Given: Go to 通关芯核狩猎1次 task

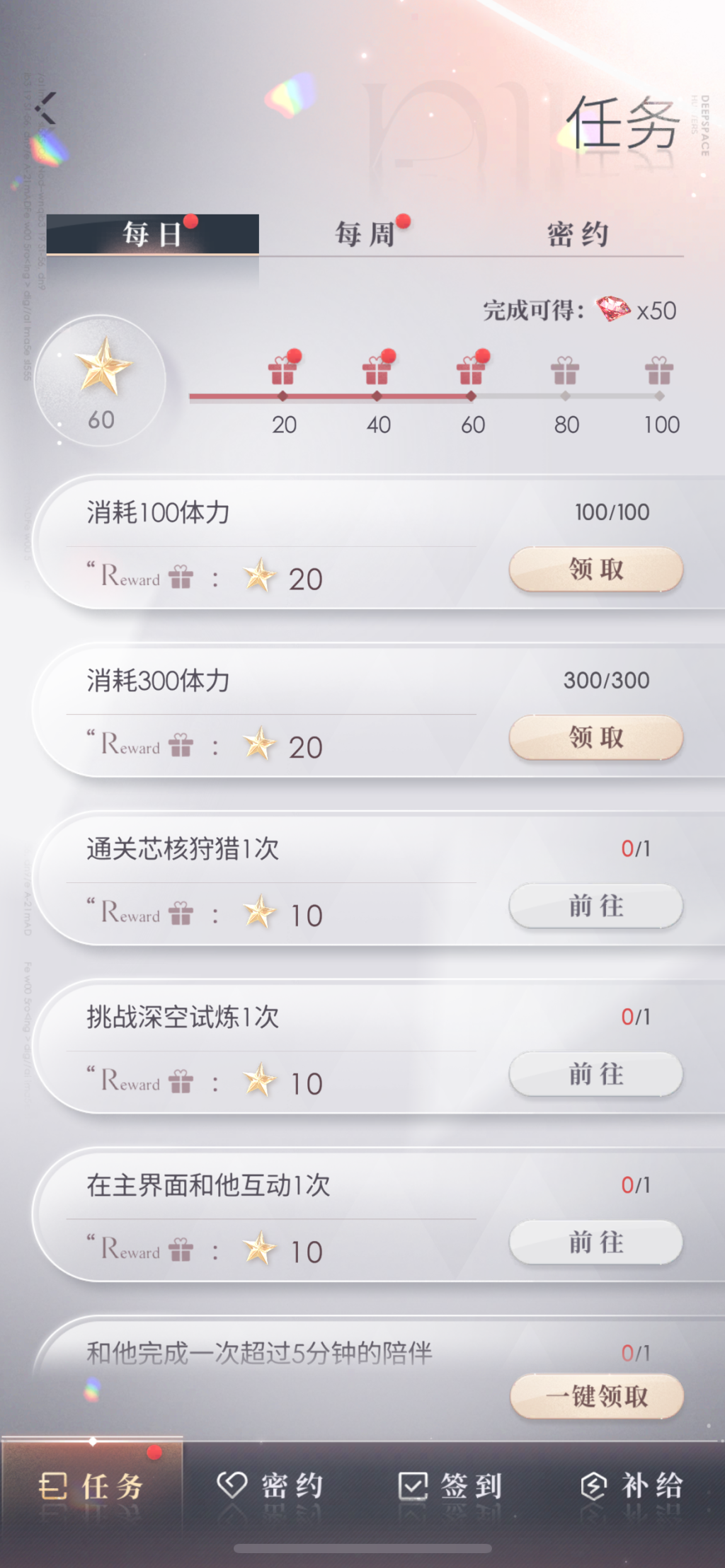Looking at the screenshot, I should [x=596, y=906].
